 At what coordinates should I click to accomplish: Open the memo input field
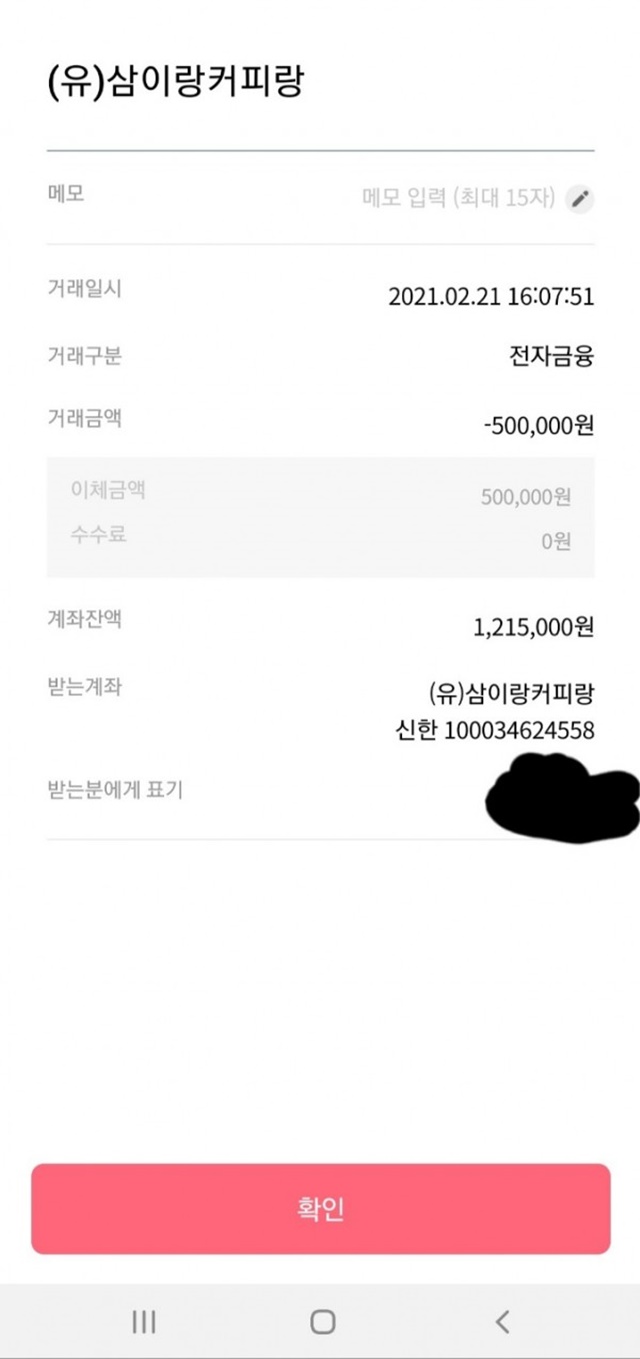click(458, 198)
